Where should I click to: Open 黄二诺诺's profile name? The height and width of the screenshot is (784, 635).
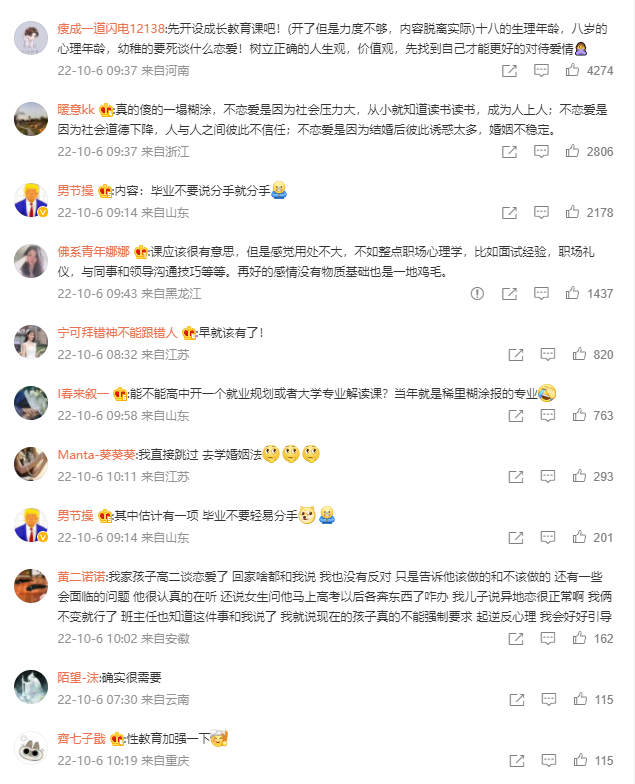(80, 577)
